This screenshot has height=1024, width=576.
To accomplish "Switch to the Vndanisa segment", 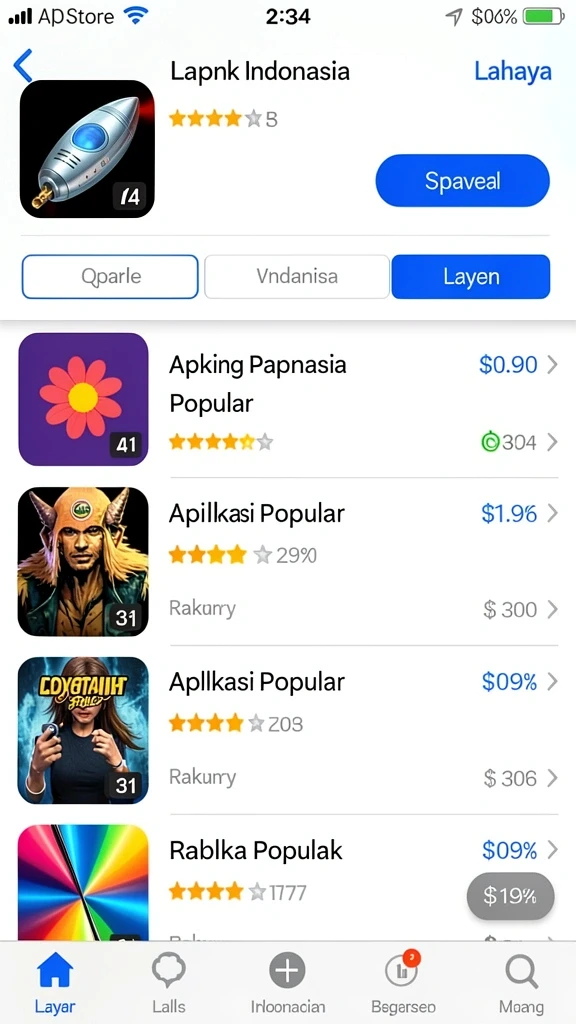I will (x=297, y=277).
